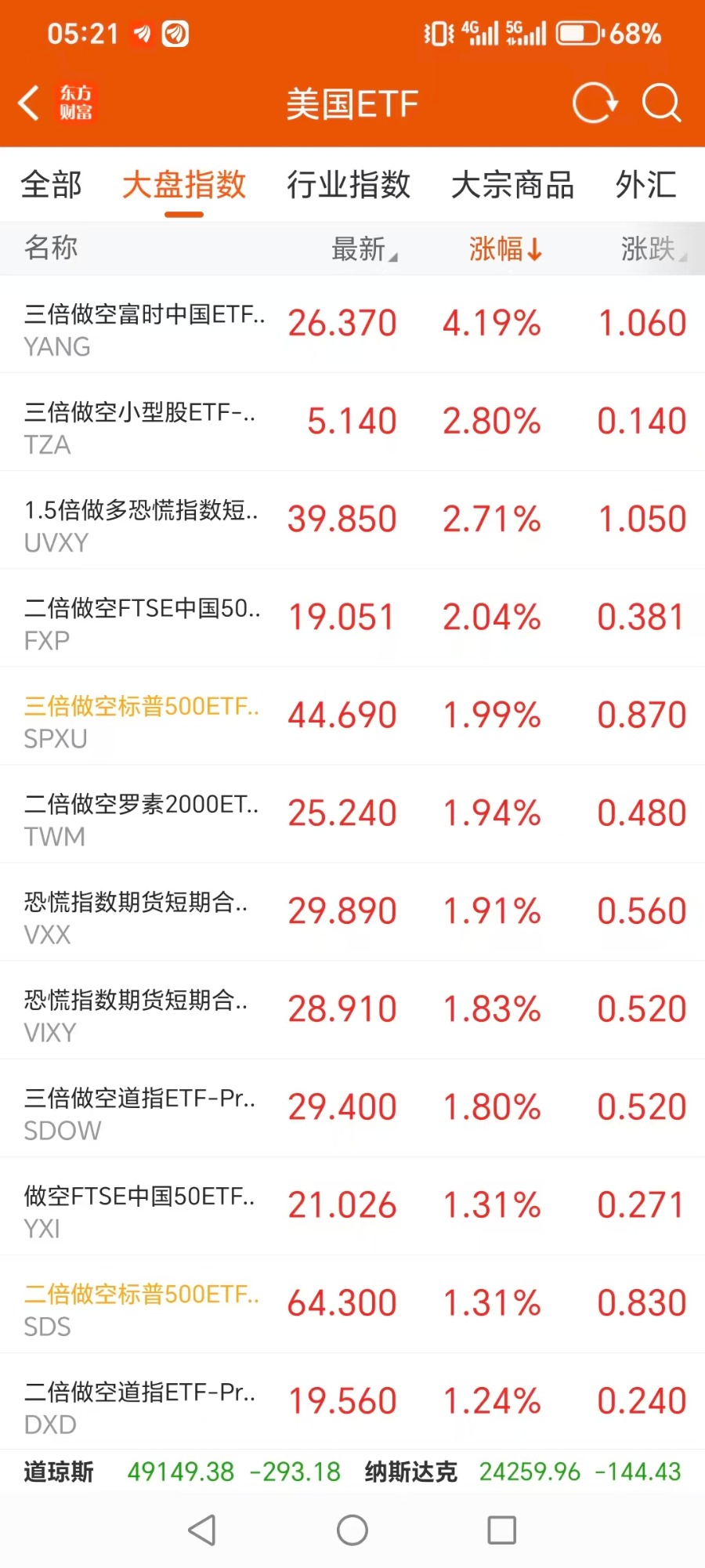The image size is (705, 1568).
Task: Switch to the 行业指数 tab
Action: point(348,185)
